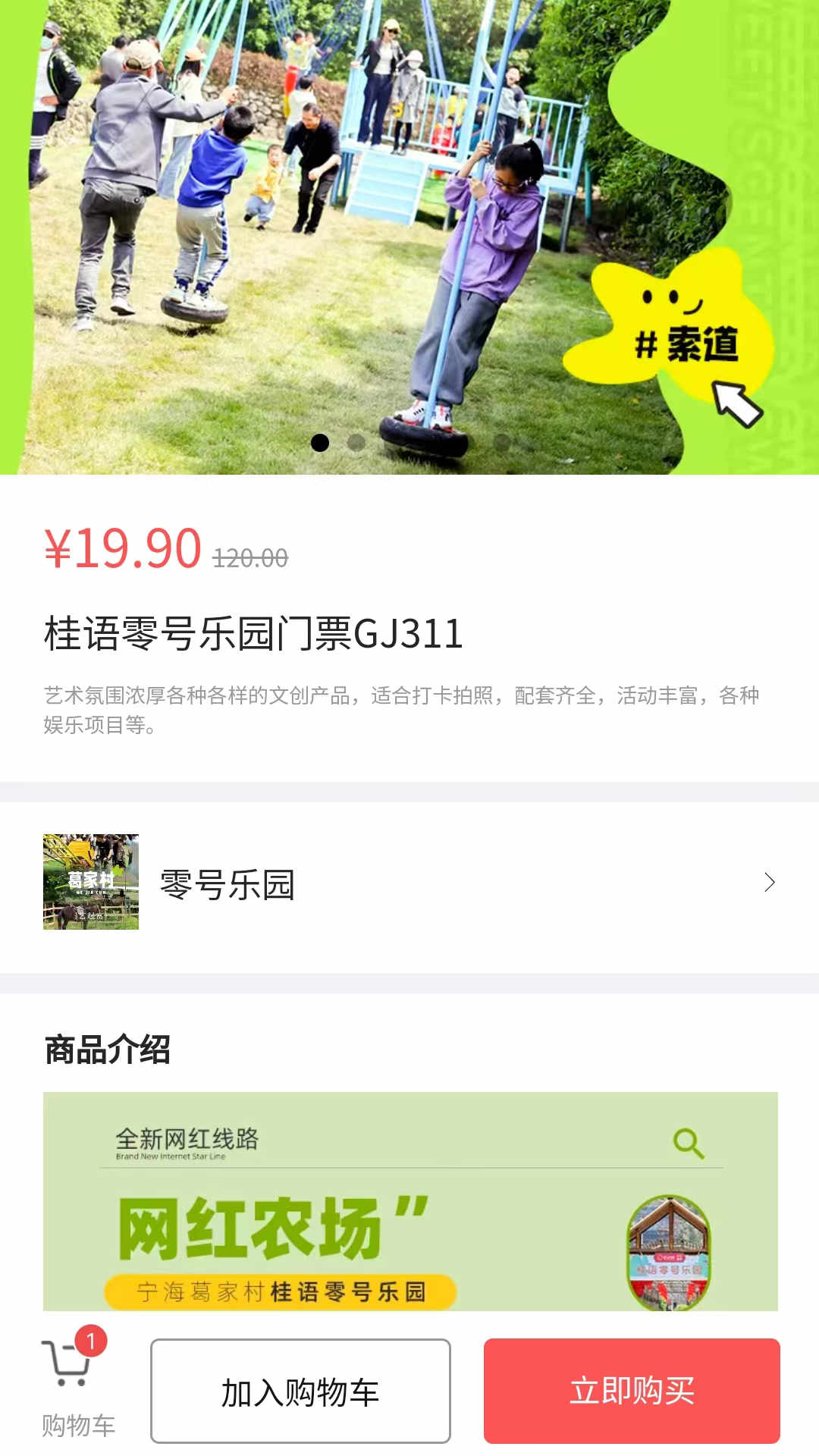Image resolution: width=819 pixels, height=1456 pixels.
Task: Enlarge the 网红农场 introduction image
Action: [409, 1201]
